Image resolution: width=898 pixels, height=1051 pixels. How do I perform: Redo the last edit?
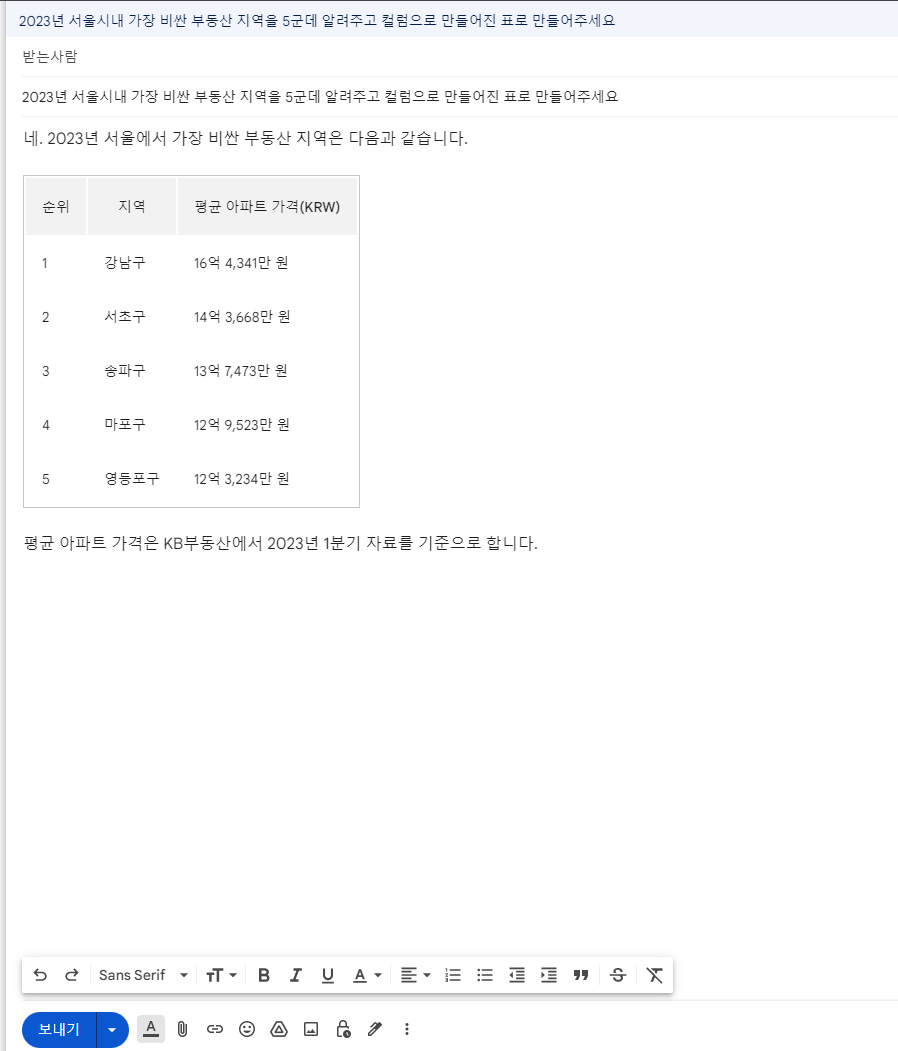72,975
